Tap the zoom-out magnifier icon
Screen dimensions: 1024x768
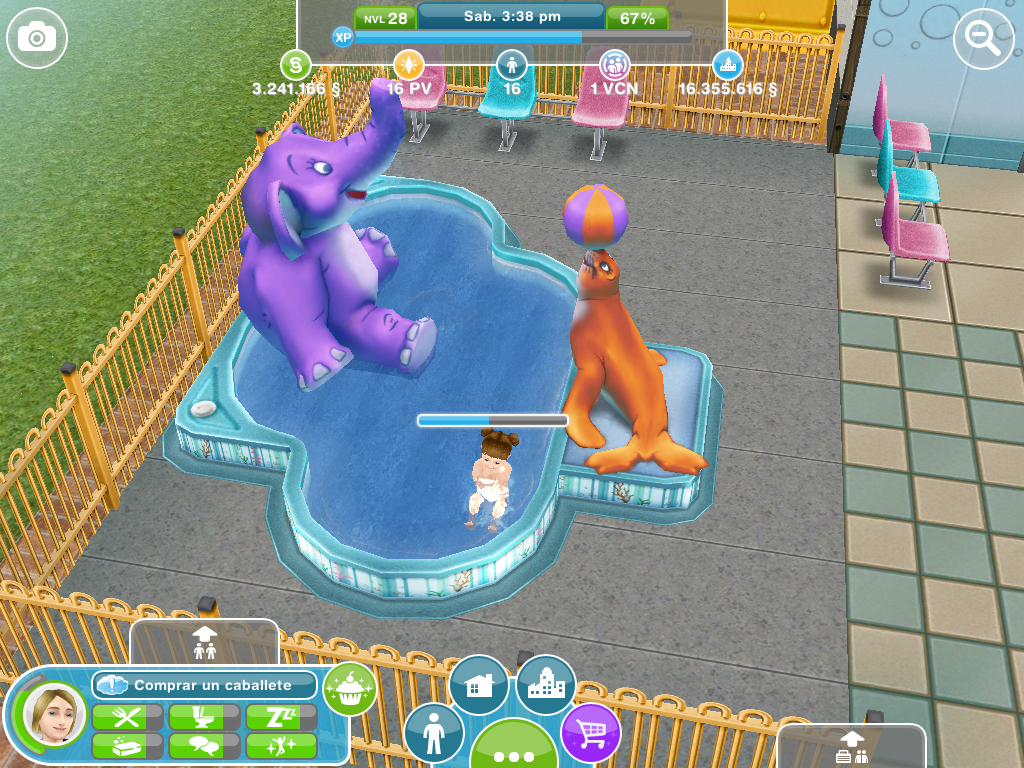[x=983, y=38]
